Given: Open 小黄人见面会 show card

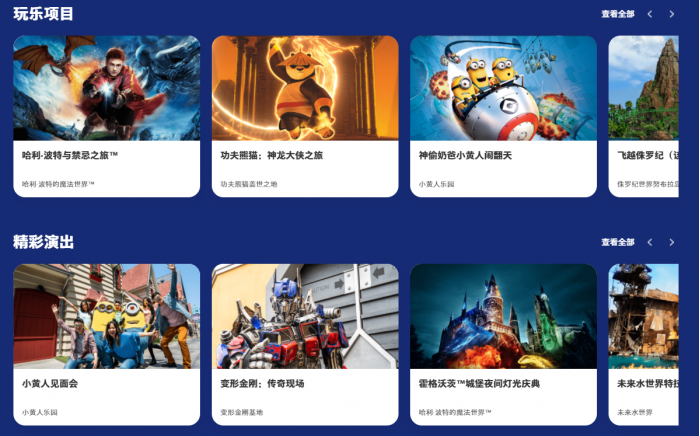Looking at the screenshot, I should [x=106, y=344].
